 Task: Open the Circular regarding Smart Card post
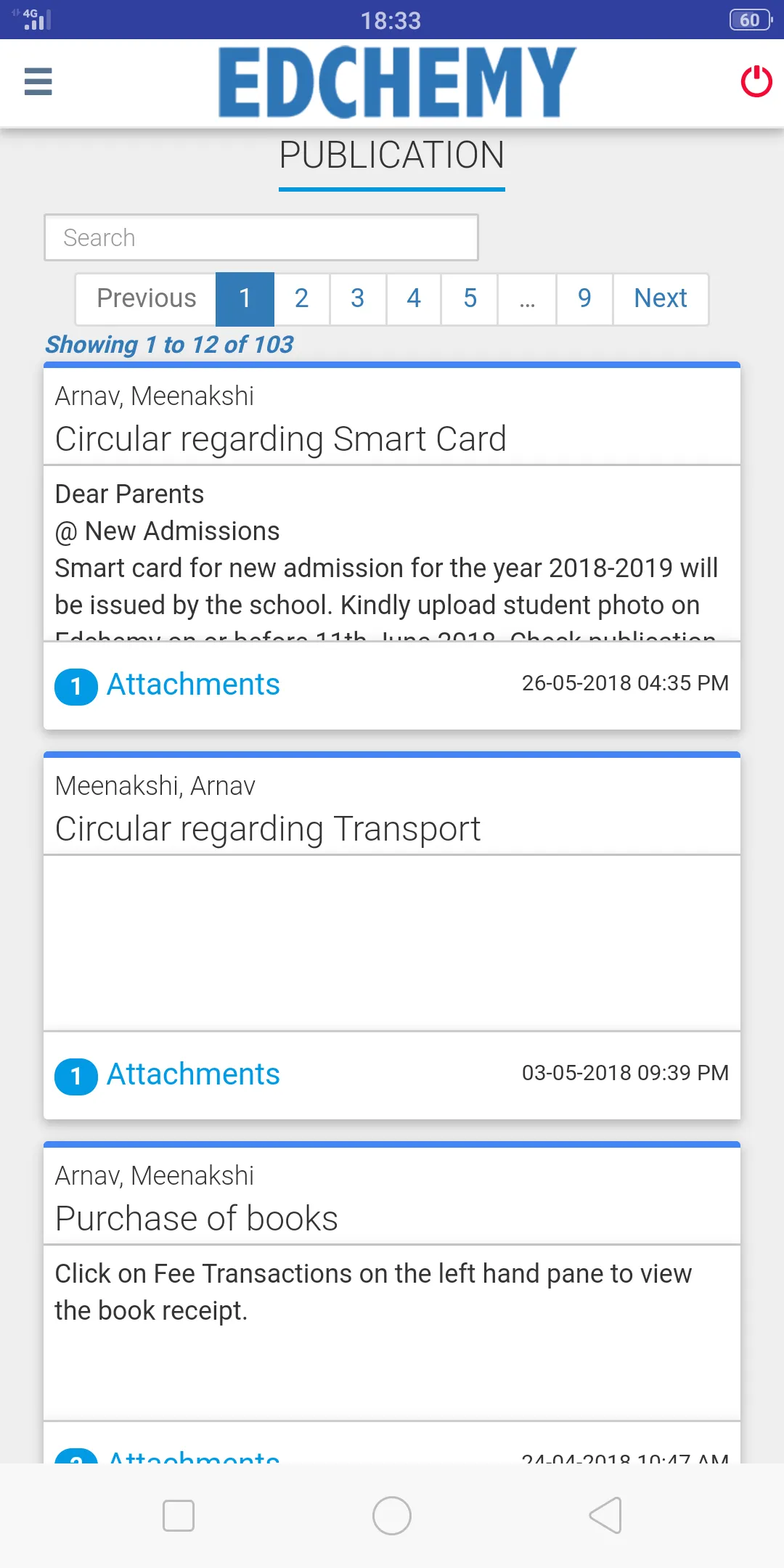(282, 438)
